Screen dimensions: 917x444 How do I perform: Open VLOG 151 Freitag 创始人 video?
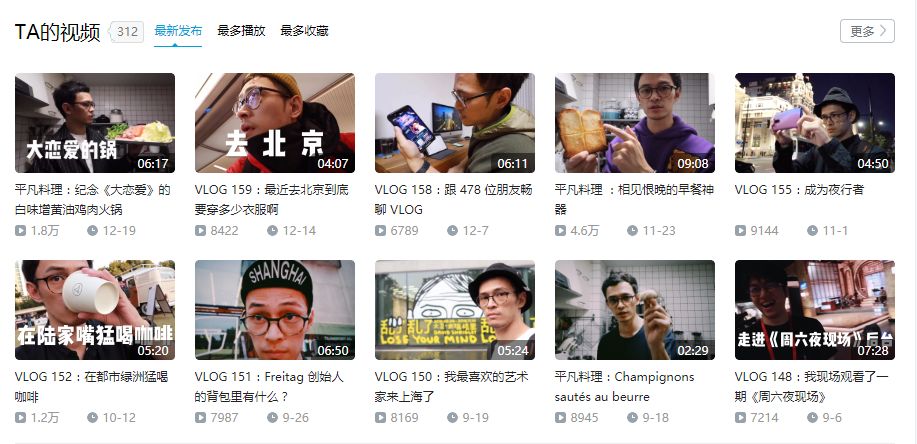click(x=275, y=310)
